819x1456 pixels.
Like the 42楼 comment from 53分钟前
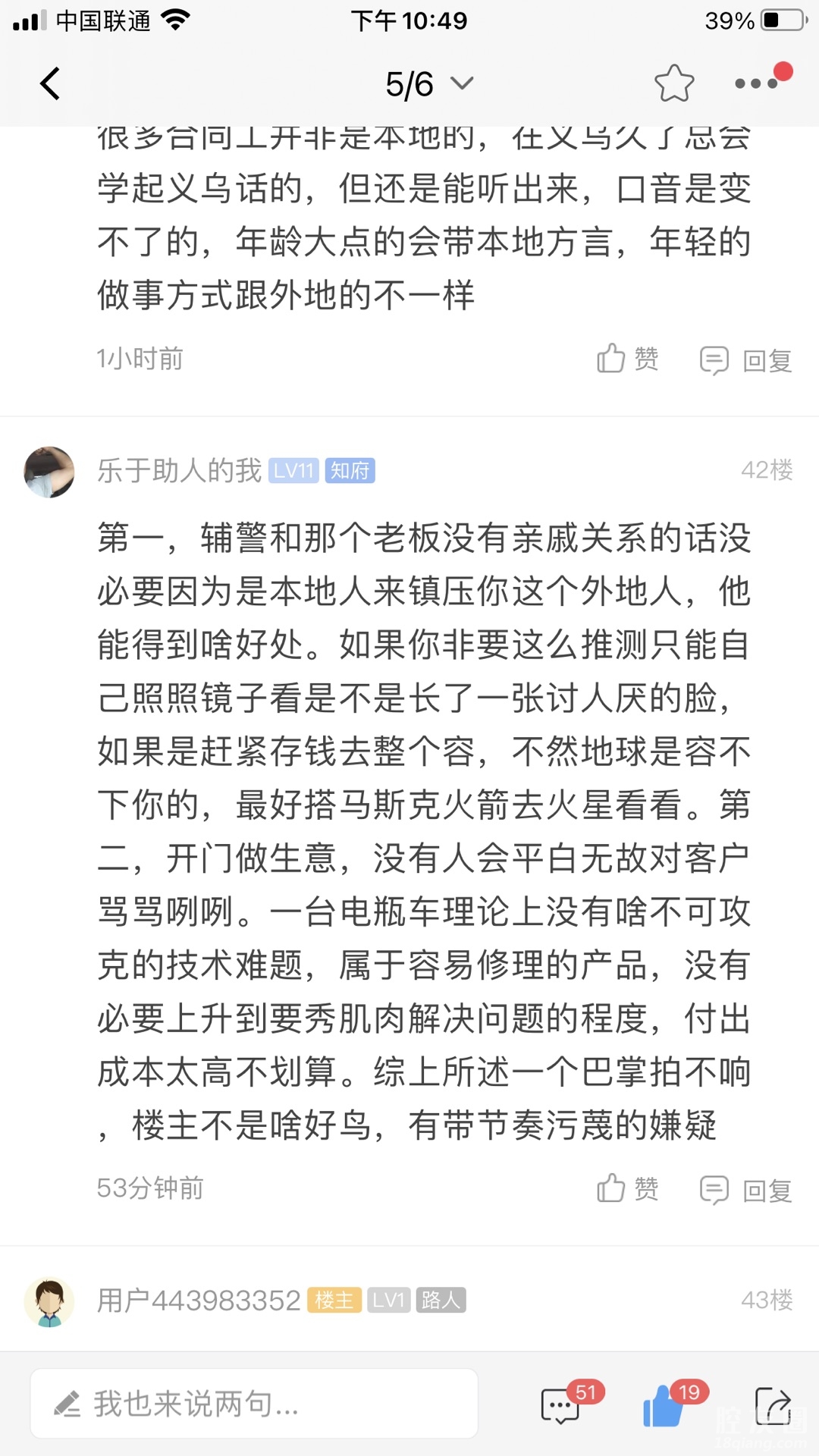(x=628, y=1188)
